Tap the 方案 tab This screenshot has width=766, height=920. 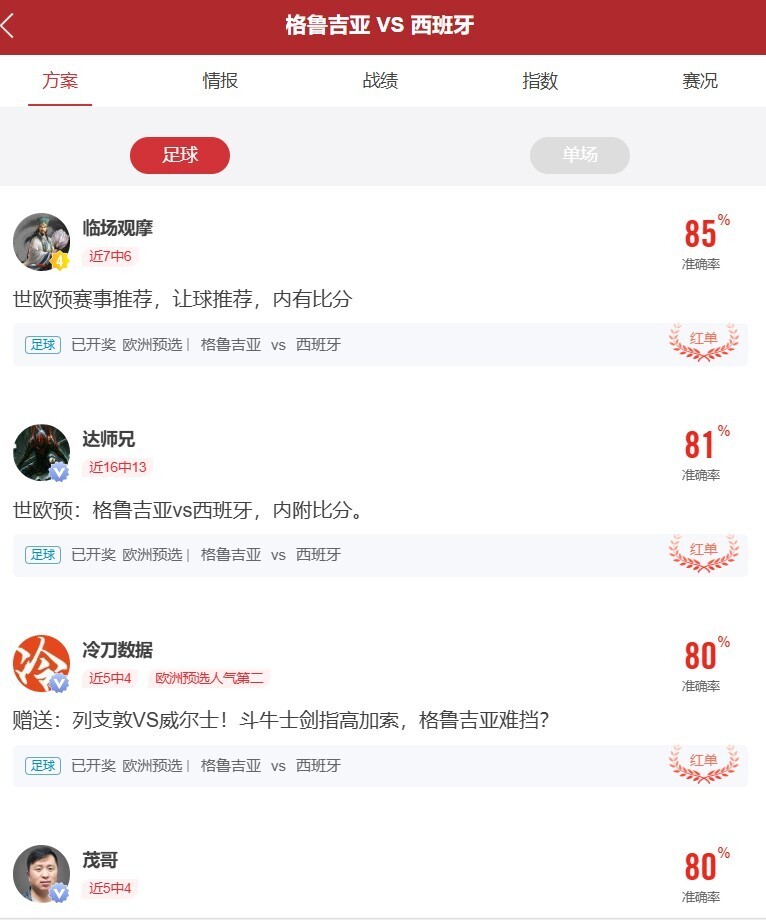(60, 81)
